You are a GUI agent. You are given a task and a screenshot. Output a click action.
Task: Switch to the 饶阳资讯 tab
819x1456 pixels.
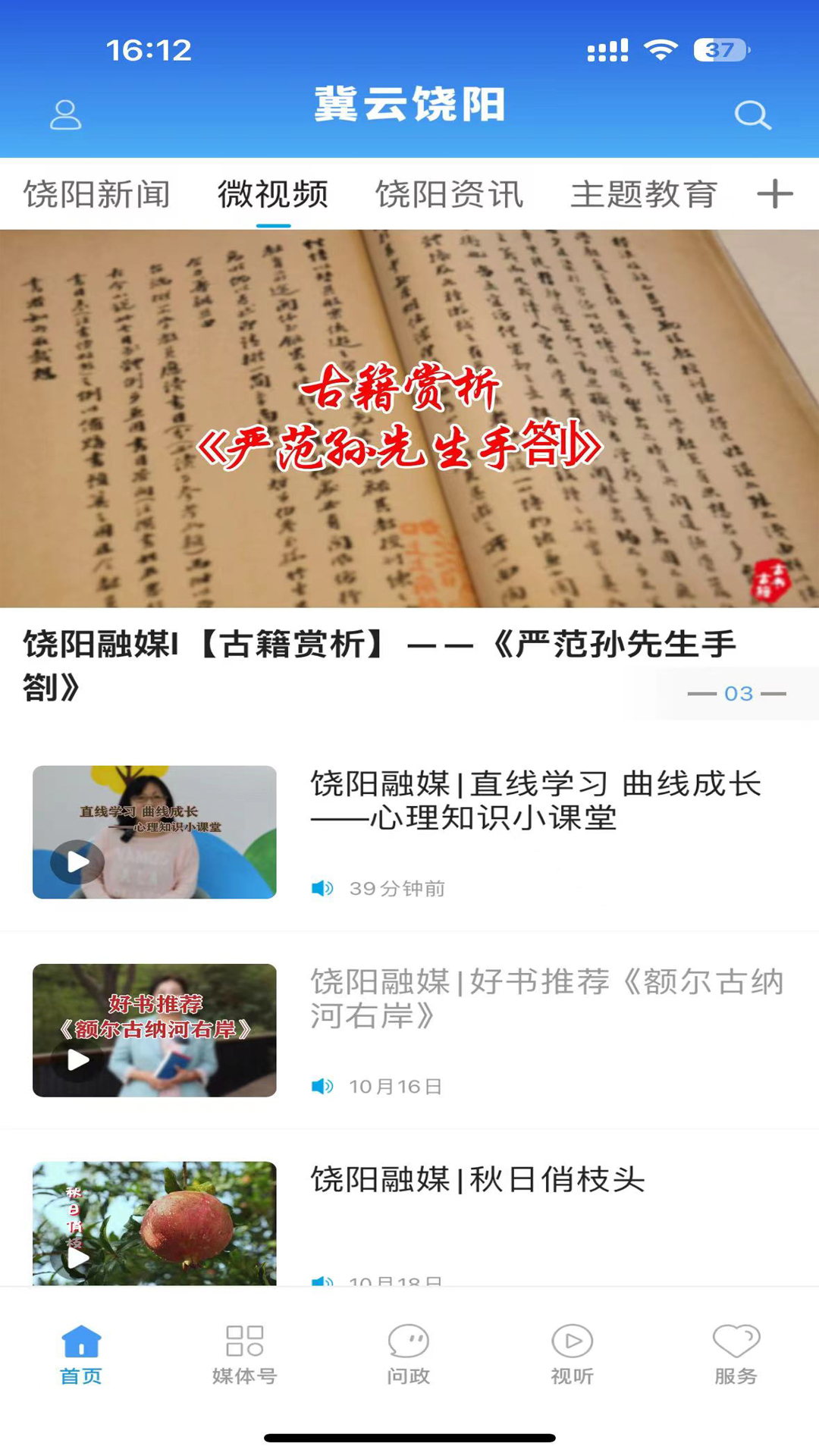[450, 194]
